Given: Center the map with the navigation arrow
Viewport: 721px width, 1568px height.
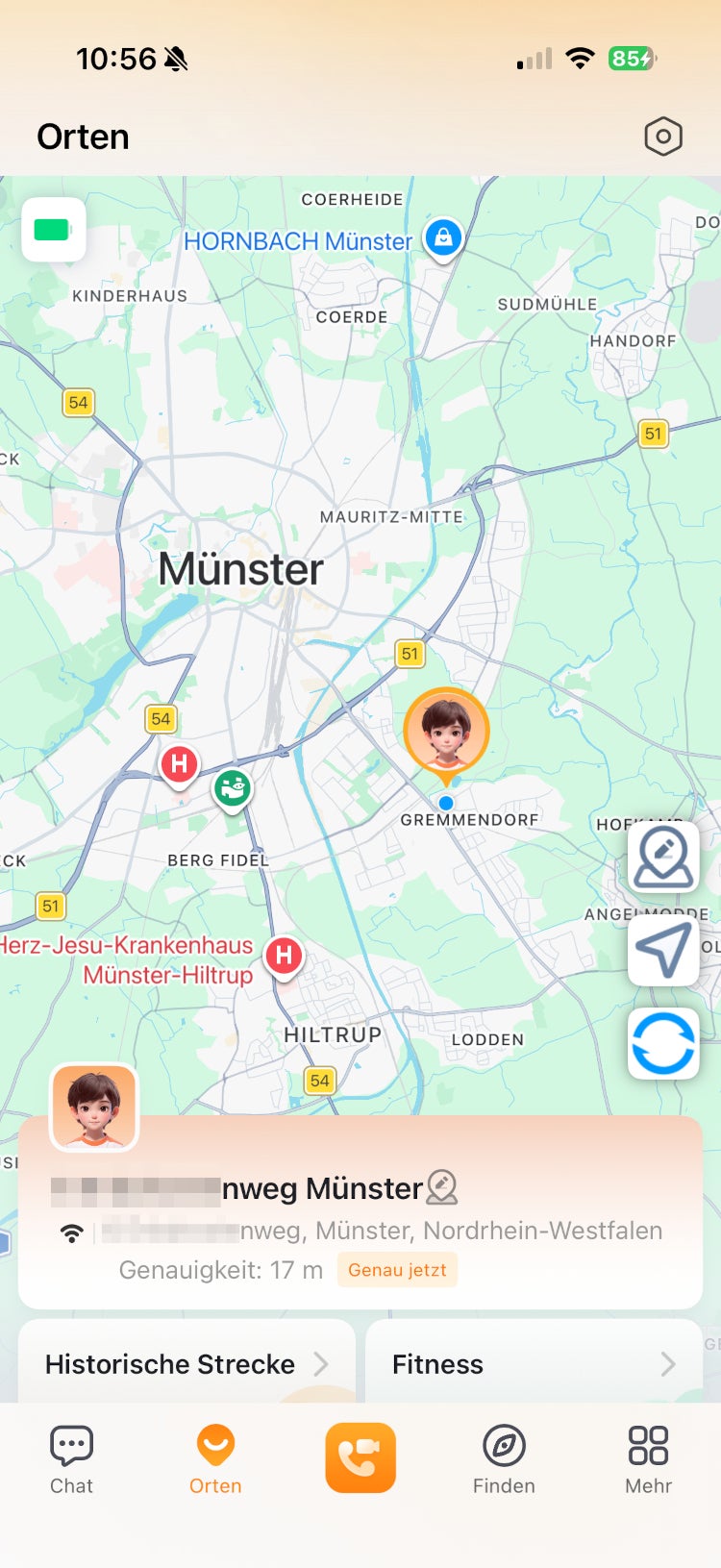Looking at the screenshot, I should (x=663, y=950).
